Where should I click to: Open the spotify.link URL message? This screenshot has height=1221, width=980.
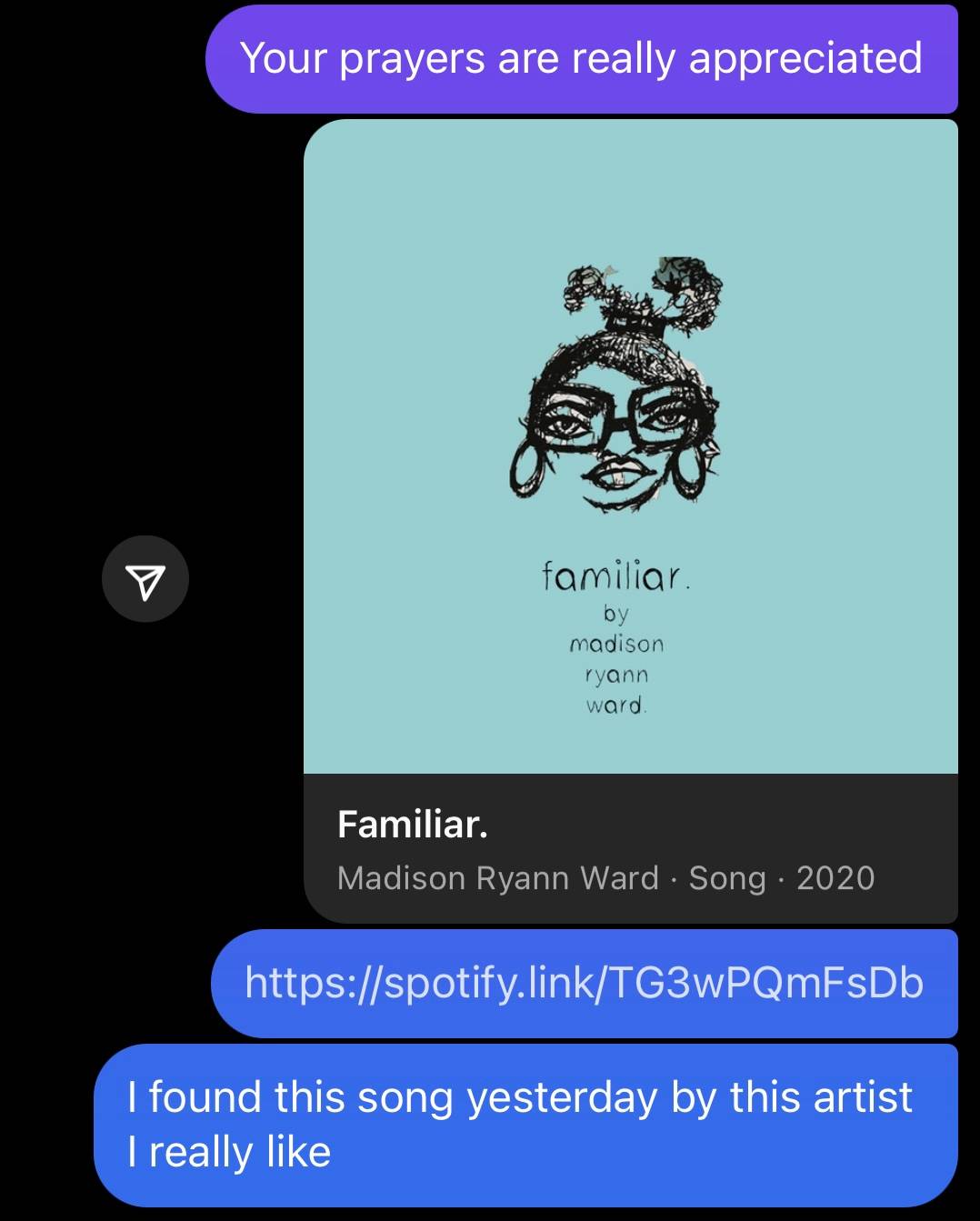pos(584,983)
